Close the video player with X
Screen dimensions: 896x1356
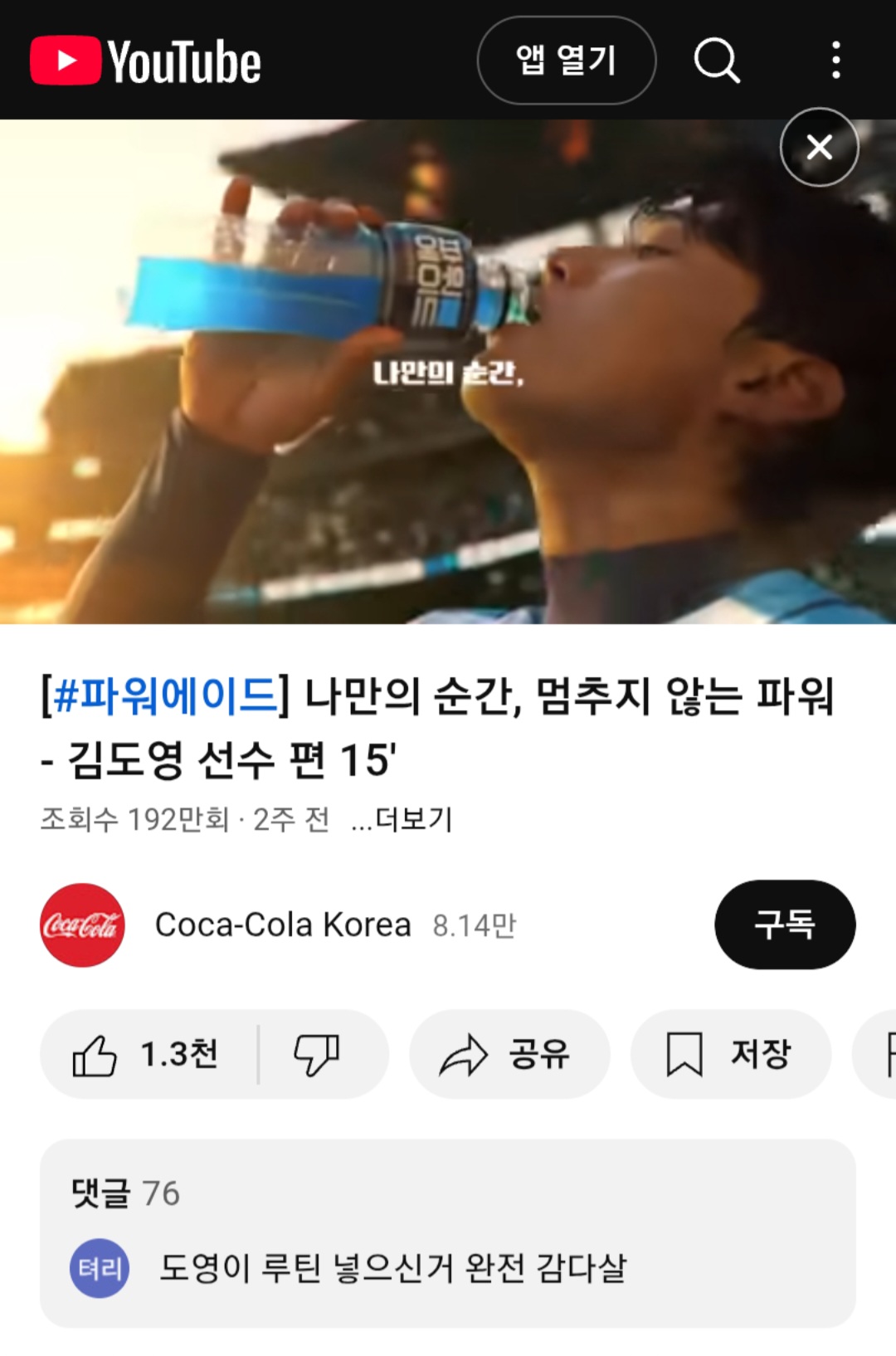[x=819, y=148]
